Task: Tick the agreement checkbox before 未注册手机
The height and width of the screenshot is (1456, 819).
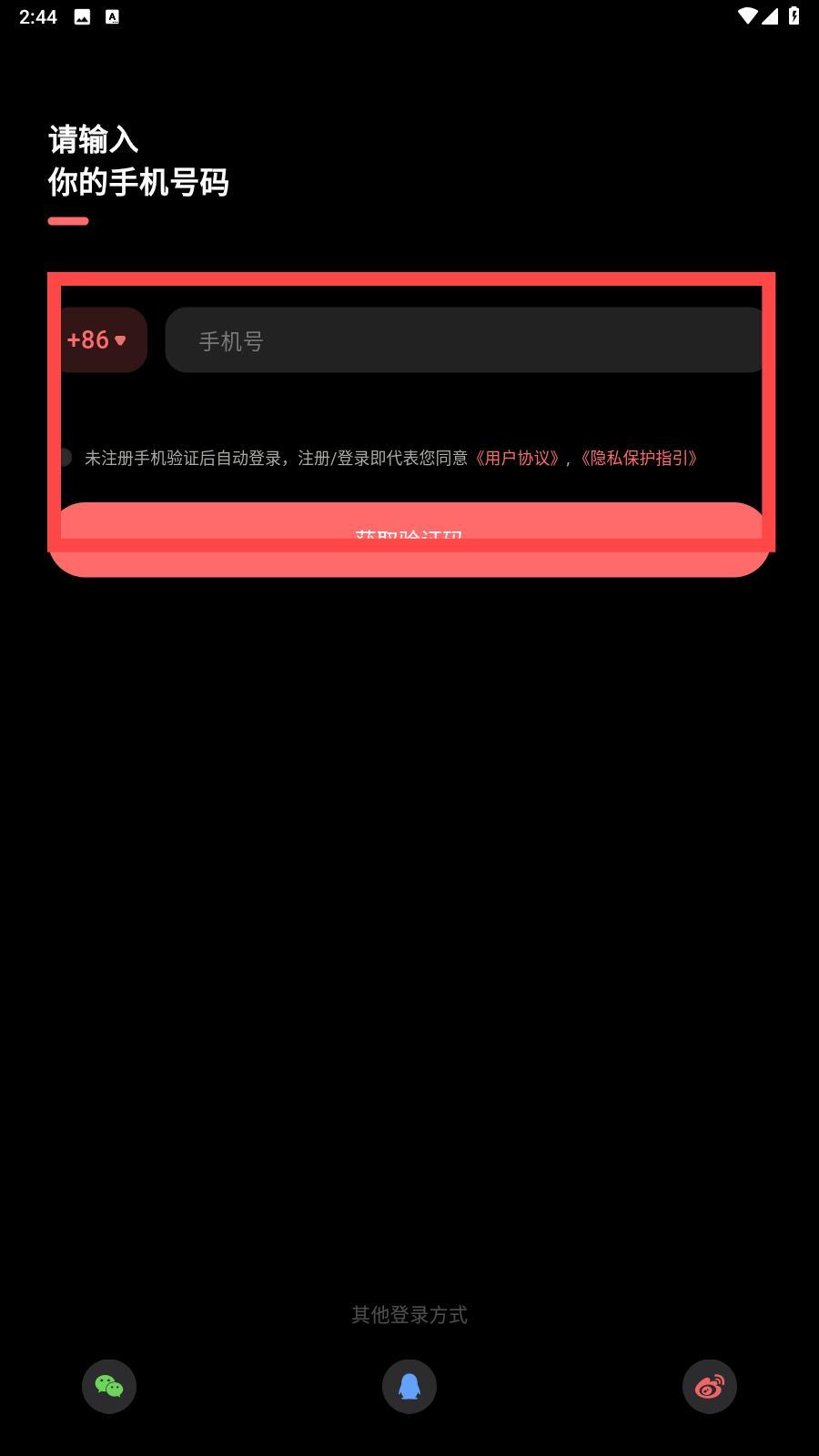Action: [63, 457]
